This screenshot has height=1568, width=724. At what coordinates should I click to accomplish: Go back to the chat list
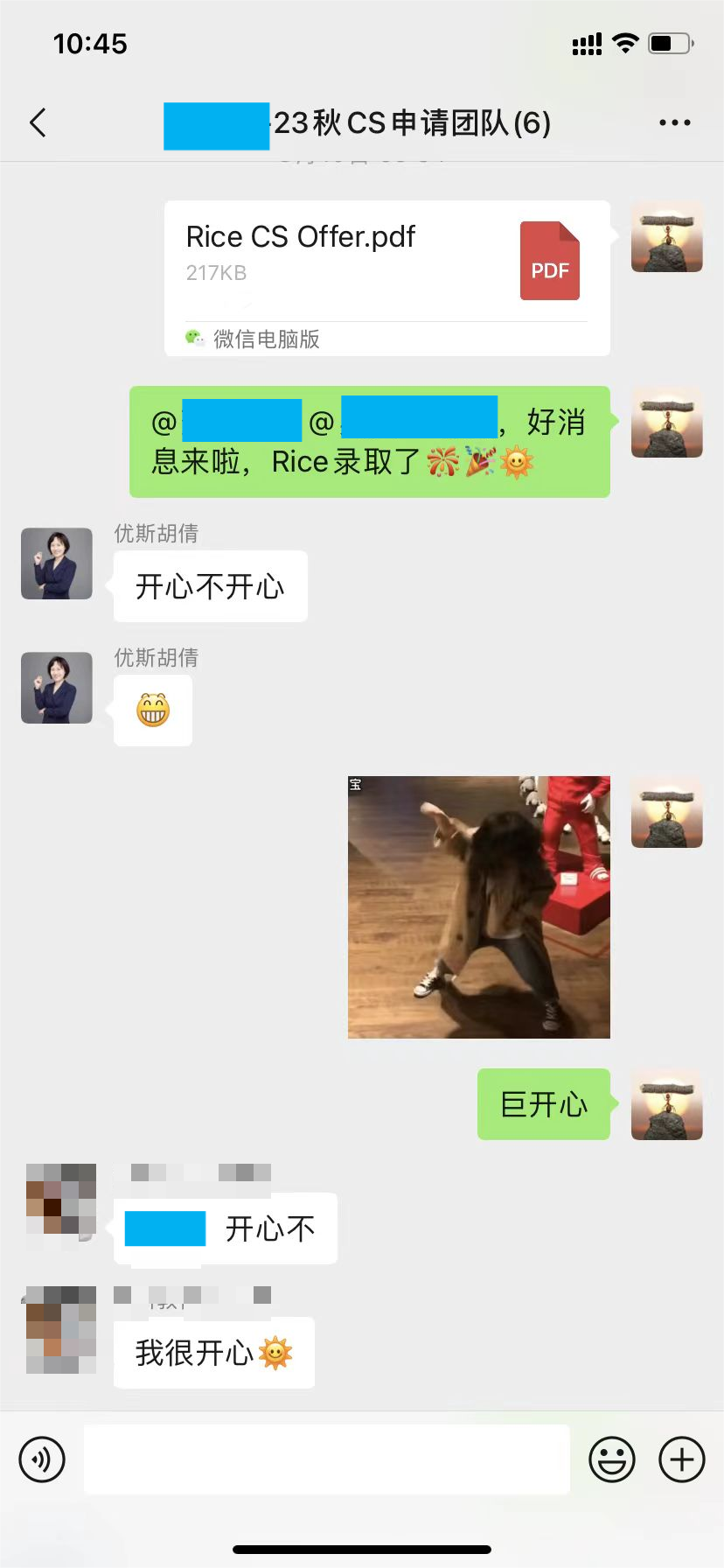[38, 122]
